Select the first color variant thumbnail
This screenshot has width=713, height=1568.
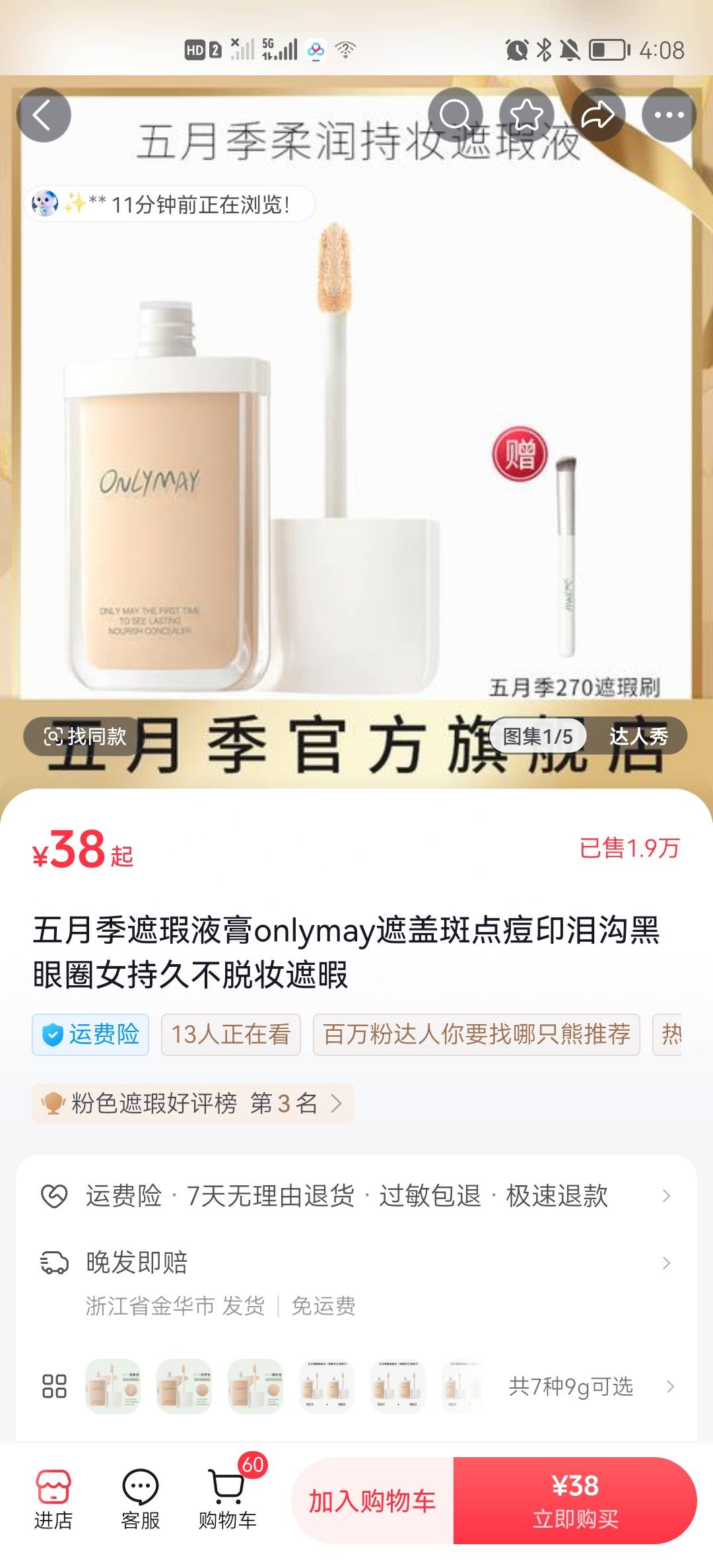(113, 1386)
